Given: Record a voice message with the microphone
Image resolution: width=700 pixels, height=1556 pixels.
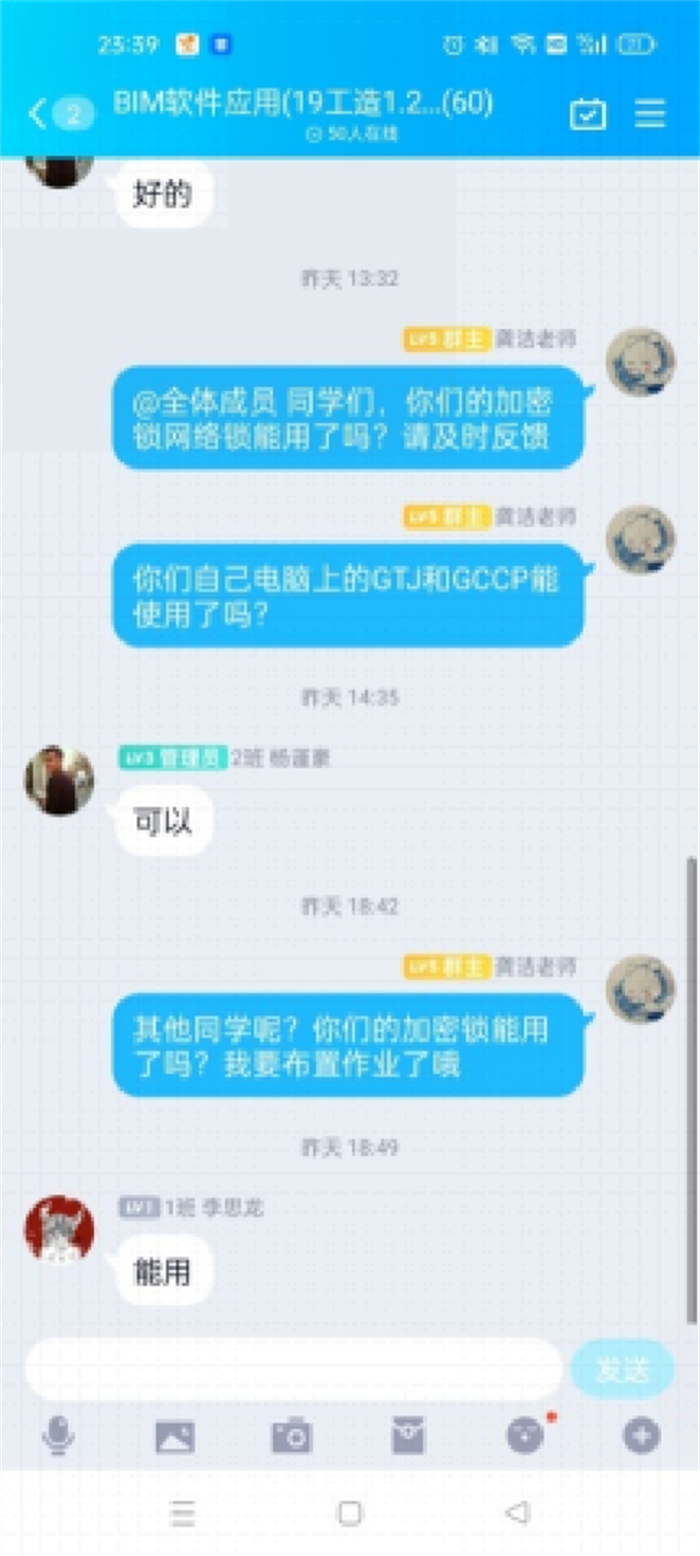Looking at the screenshot, I should point(58,1436).
